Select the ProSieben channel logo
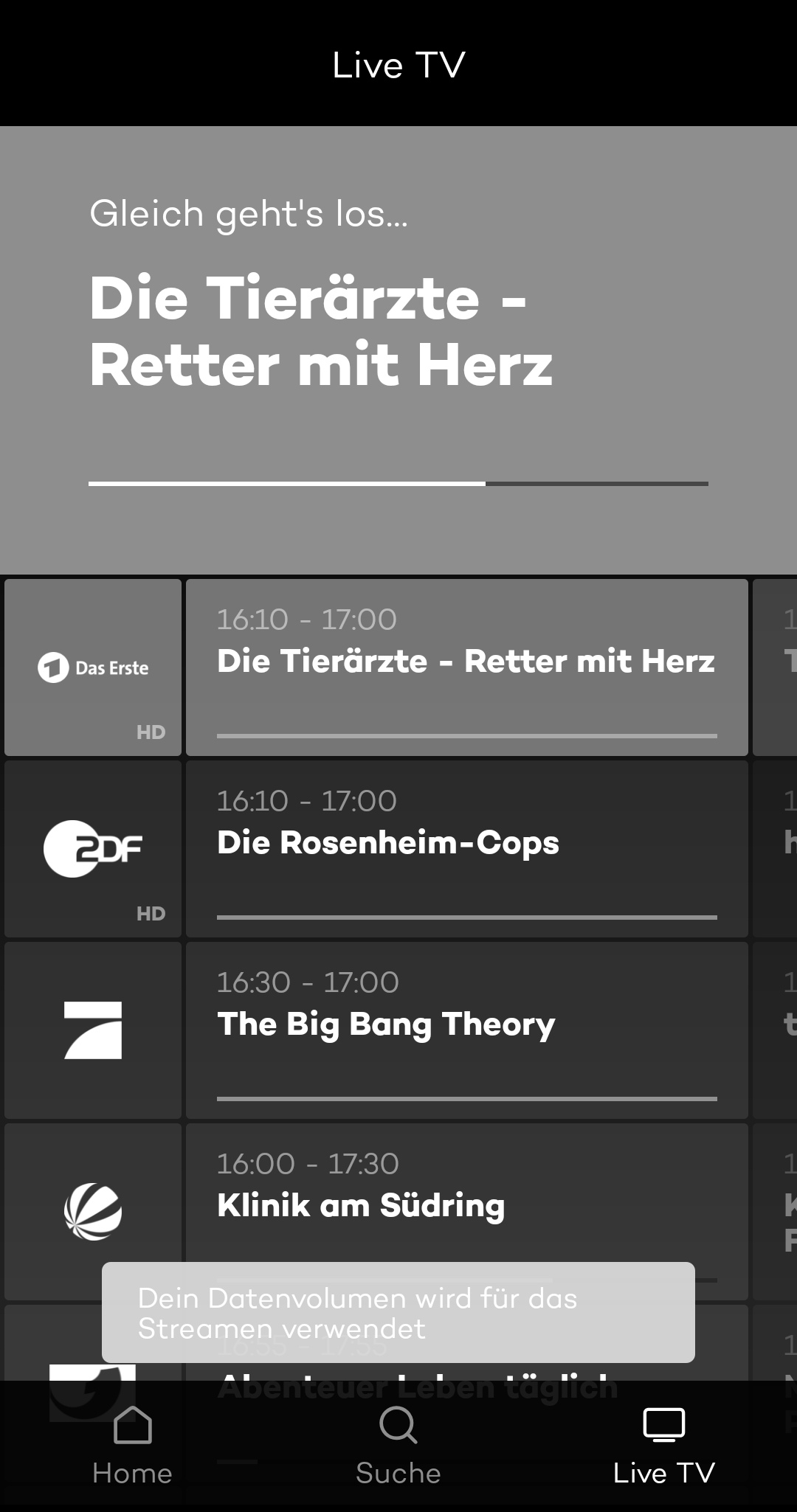The image size is (797, 1512). tap(93, 1030)
